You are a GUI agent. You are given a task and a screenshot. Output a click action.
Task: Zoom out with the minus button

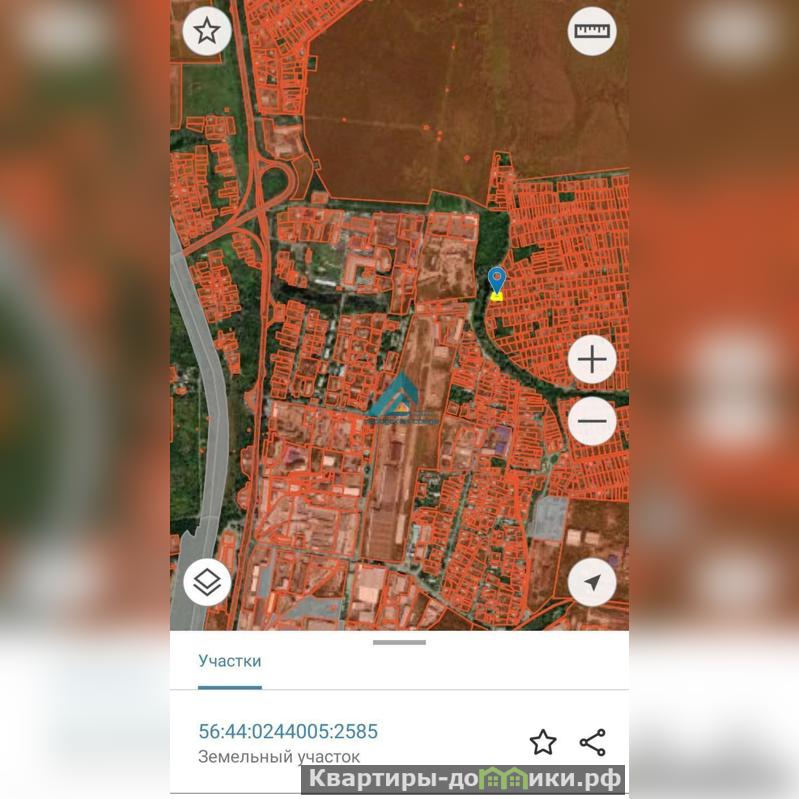(x=592, y=421)
